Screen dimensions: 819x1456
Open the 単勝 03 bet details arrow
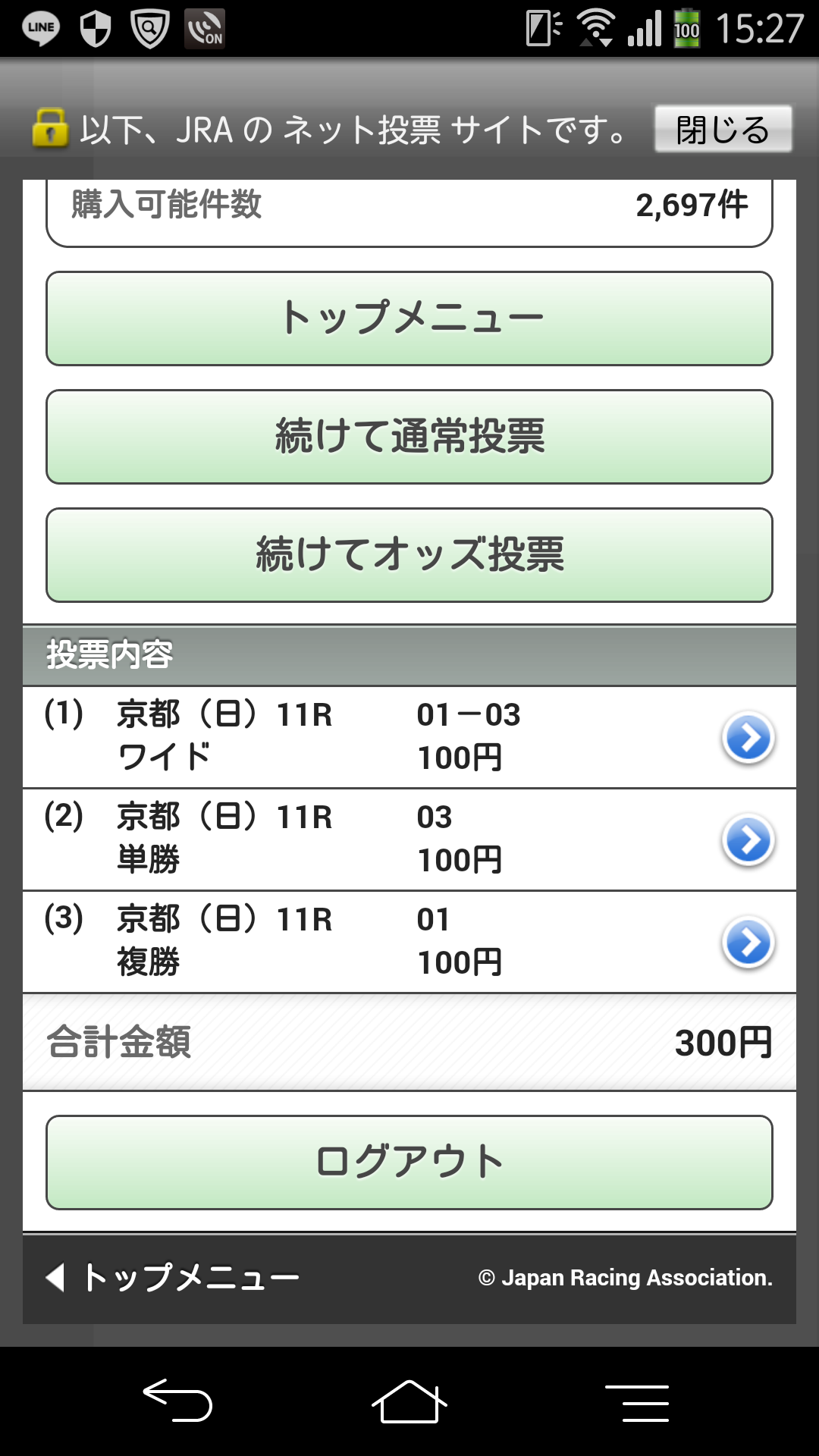coord(748,840)
